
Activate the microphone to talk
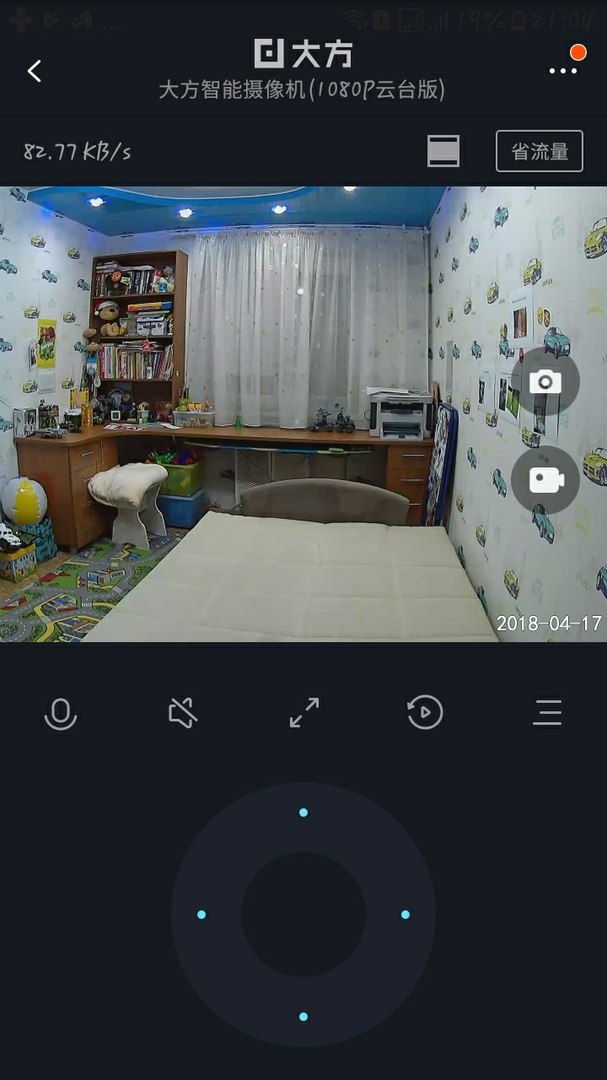tap(61, 713)
